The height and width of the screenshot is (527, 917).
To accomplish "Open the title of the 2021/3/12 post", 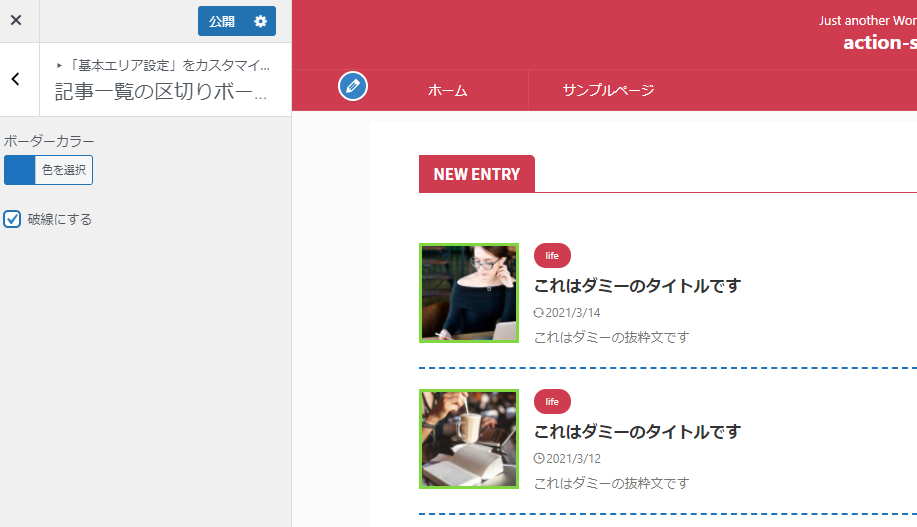I will (637, 432).
